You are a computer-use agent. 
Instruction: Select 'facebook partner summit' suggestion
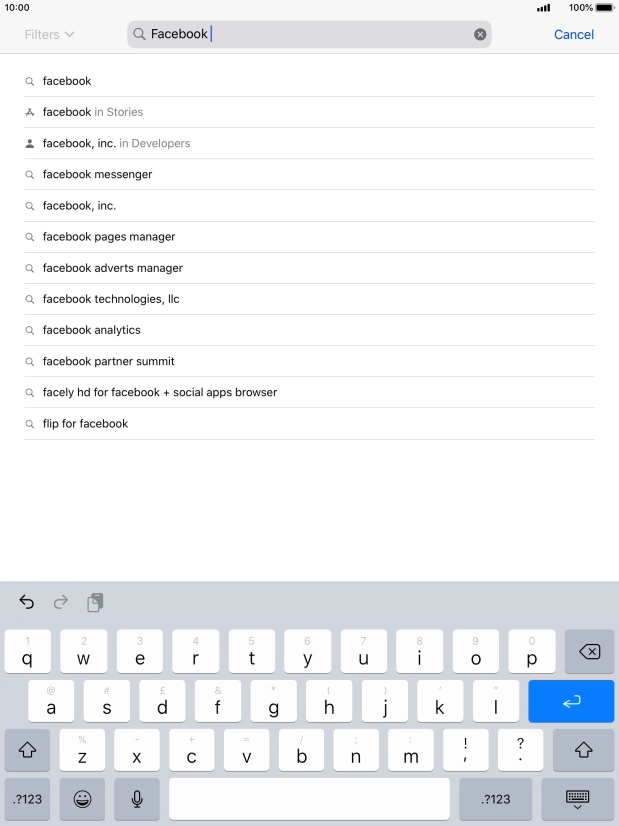click(x=108, y=361)
